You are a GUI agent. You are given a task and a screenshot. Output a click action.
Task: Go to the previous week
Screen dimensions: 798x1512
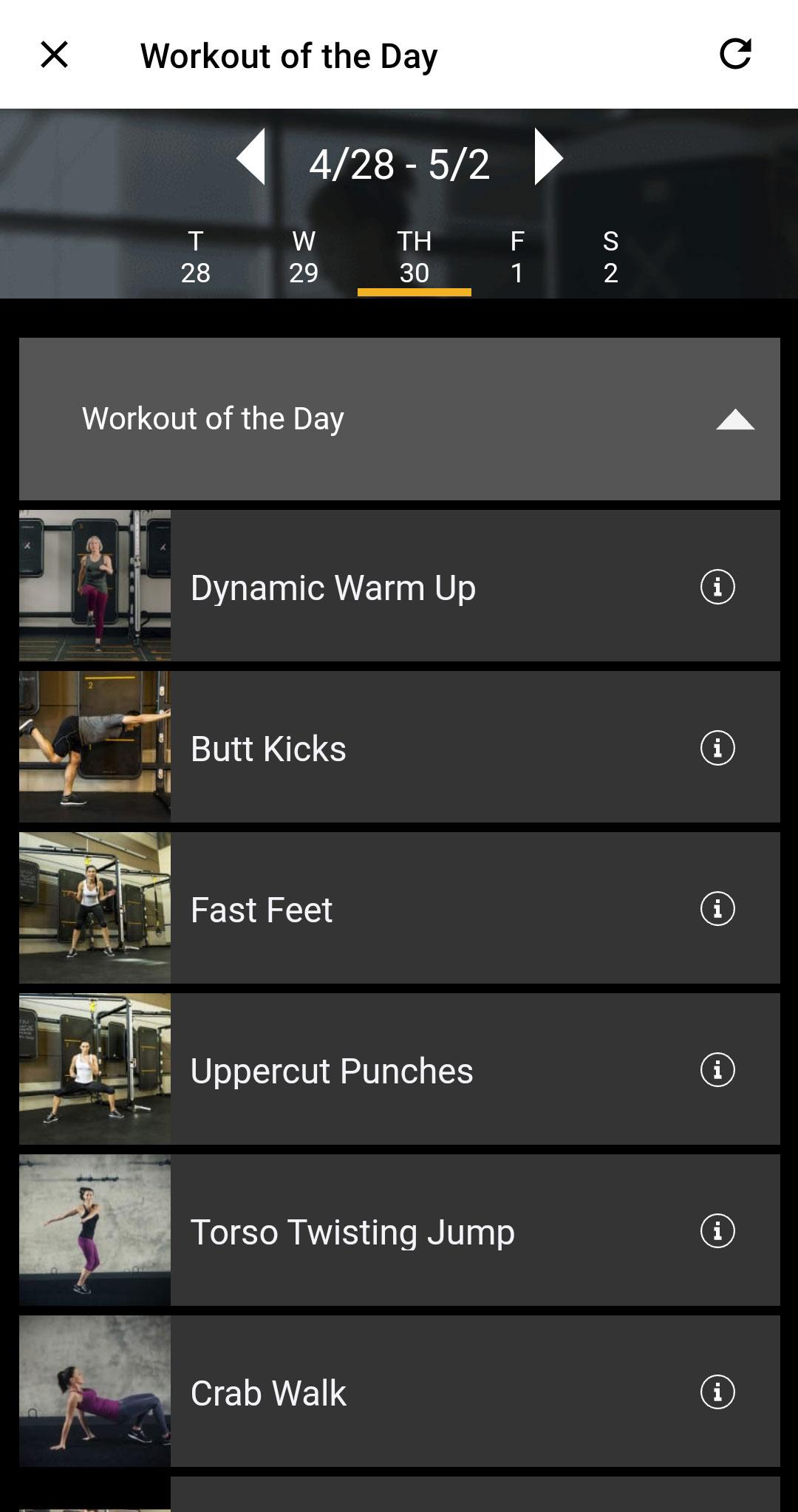251,157
